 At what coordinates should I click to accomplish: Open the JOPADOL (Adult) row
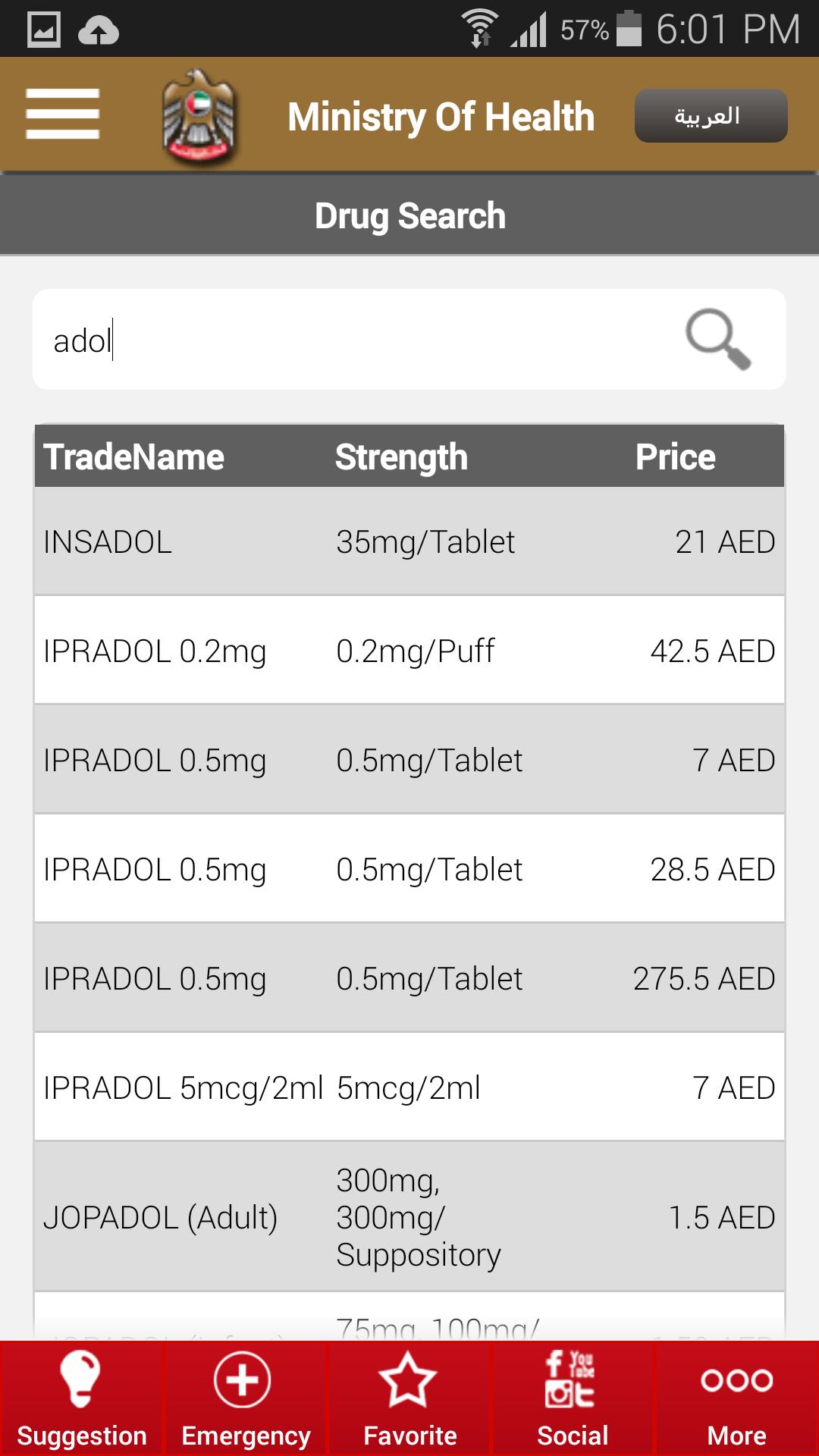tap(409, 1216)
